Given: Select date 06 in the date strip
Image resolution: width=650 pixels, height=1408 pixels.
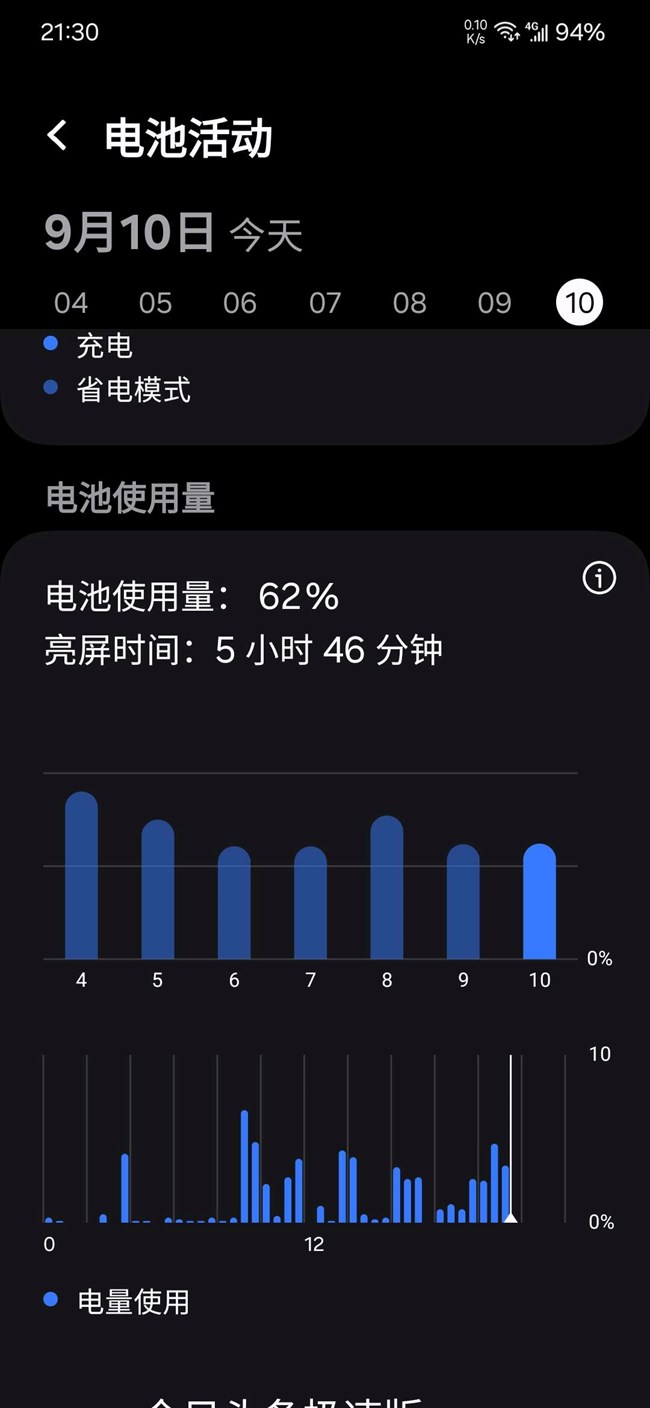Looking at the screenshot, I should click(x=240, y=303).
